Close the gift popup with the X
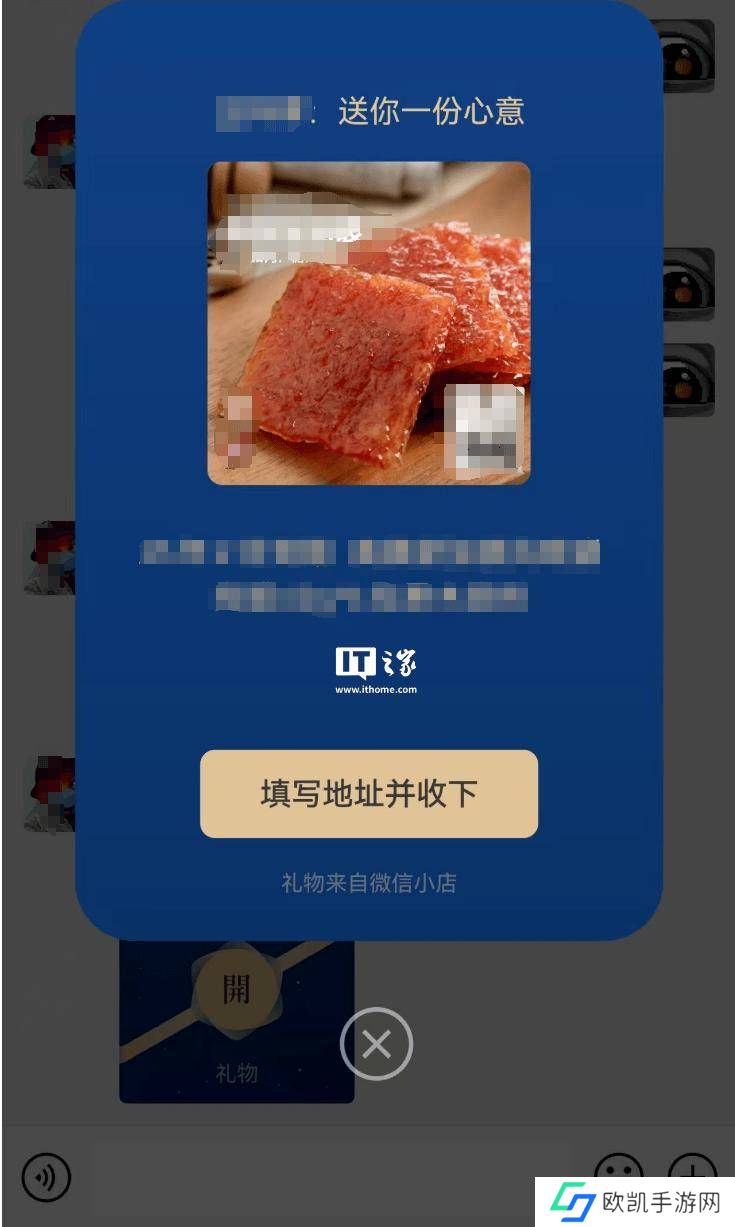735x1227 pixels. click(x=376, y=1044)
